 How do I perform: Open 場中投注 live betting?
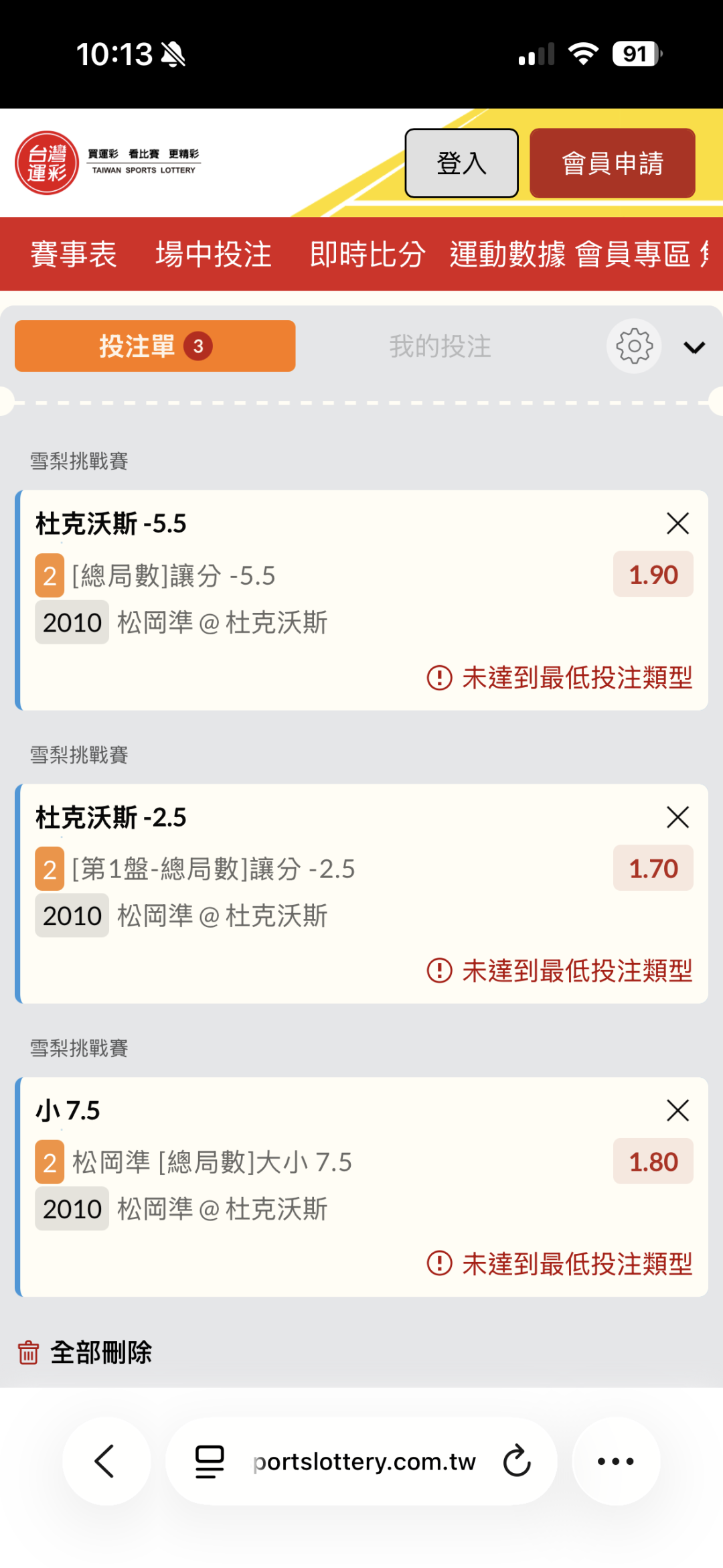pos(214,255)
